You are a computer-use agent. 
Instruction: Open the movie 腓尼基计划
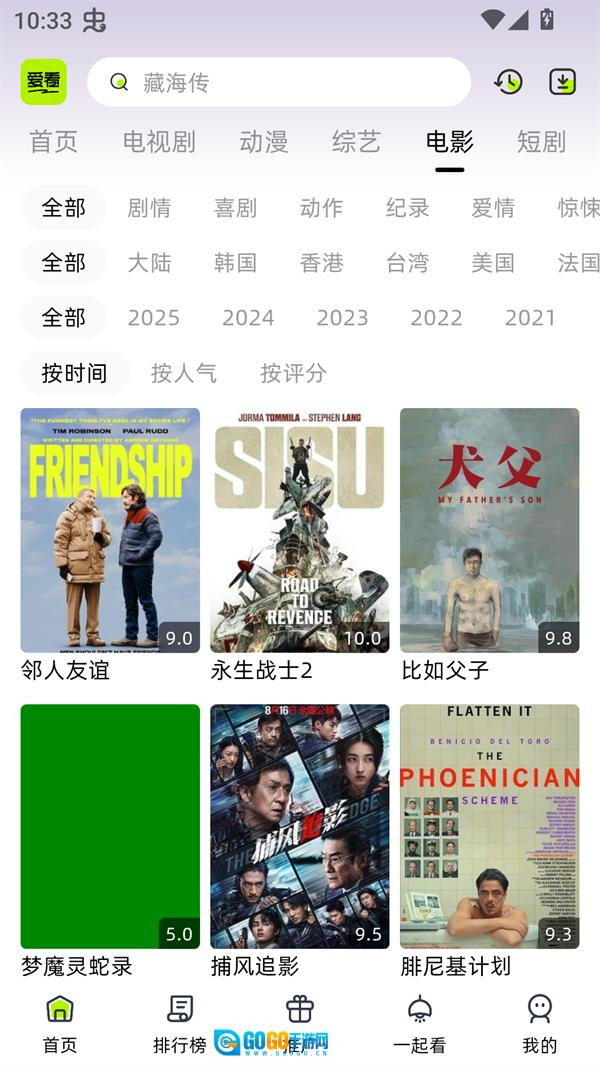[x=489, y=826]
